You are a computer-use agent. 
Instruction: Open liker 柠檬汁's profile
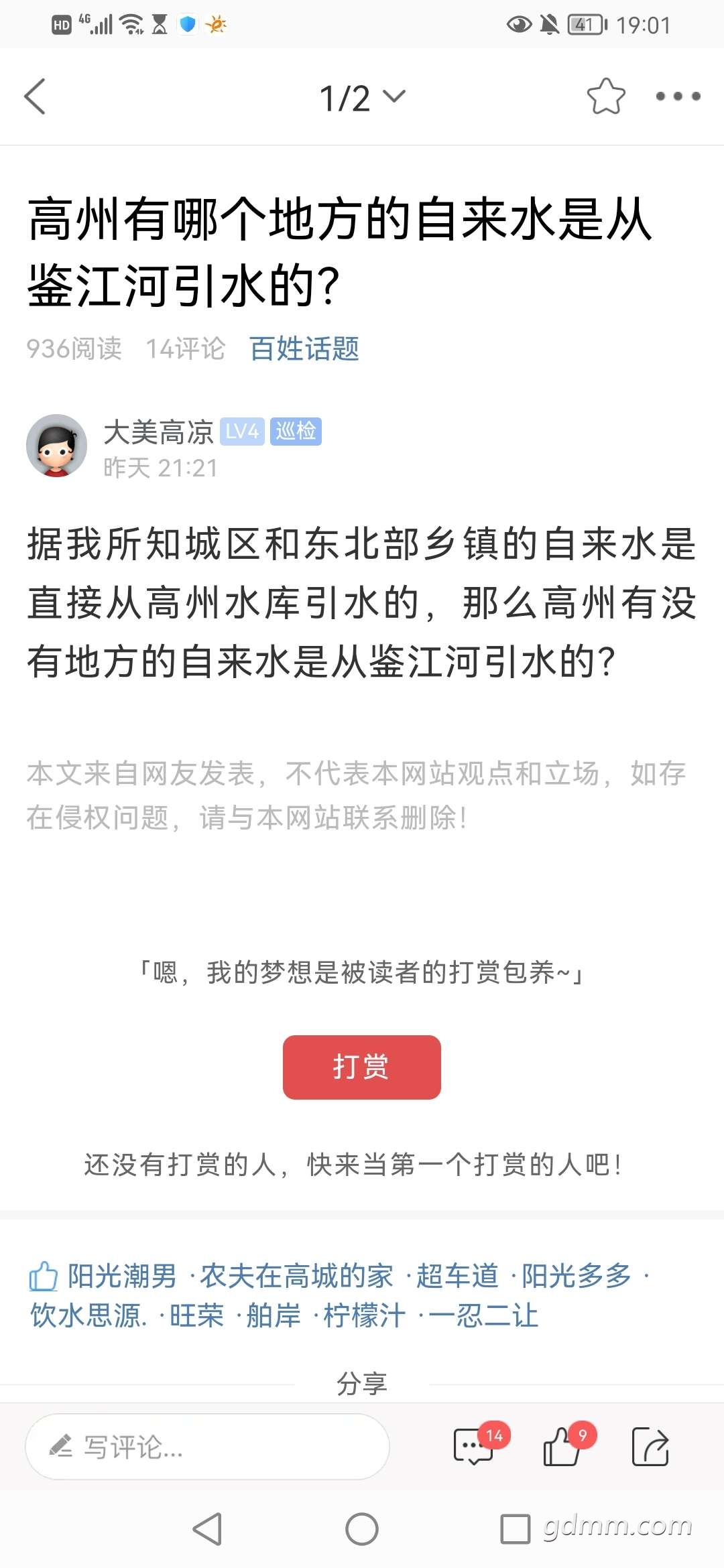(365, 1316)
